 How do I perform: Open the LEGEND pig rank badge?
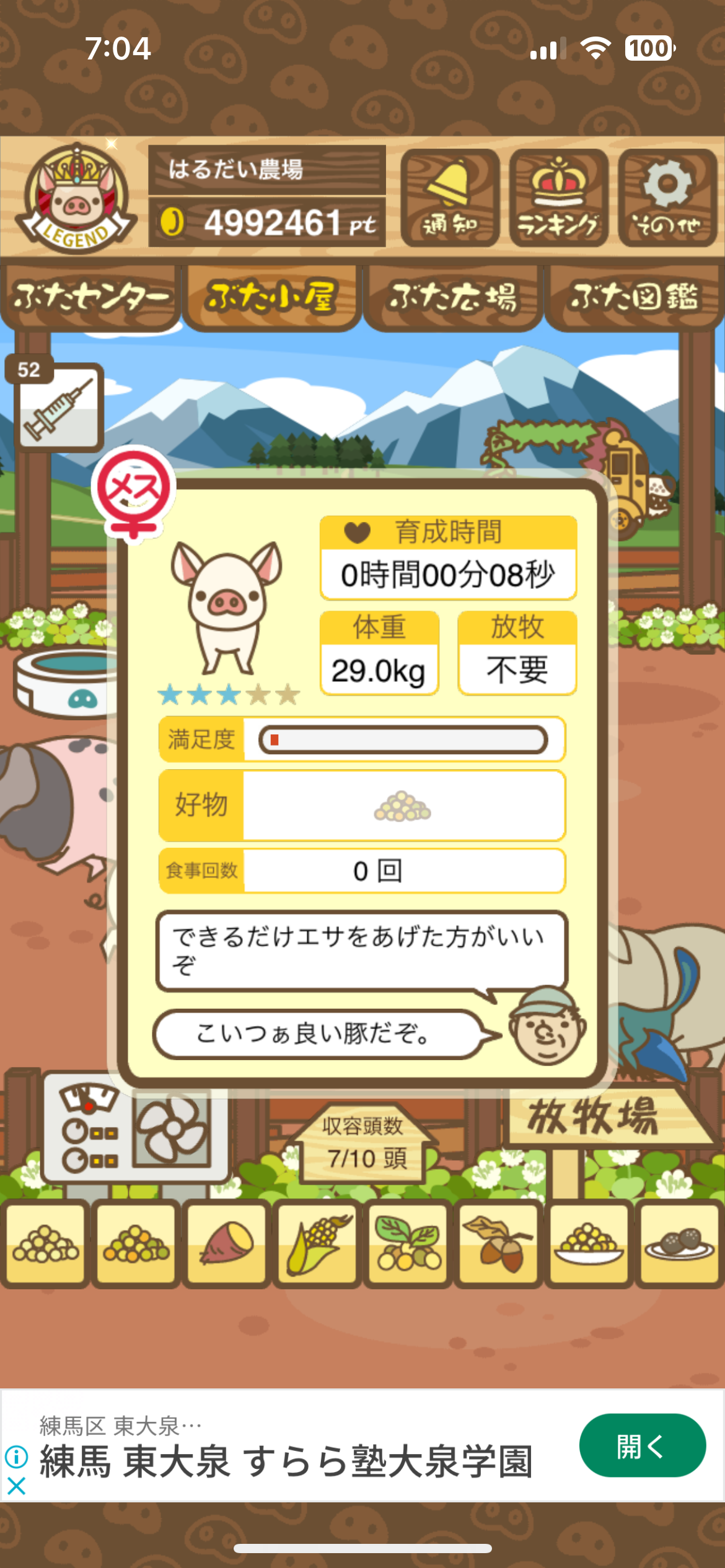(76, 198)
